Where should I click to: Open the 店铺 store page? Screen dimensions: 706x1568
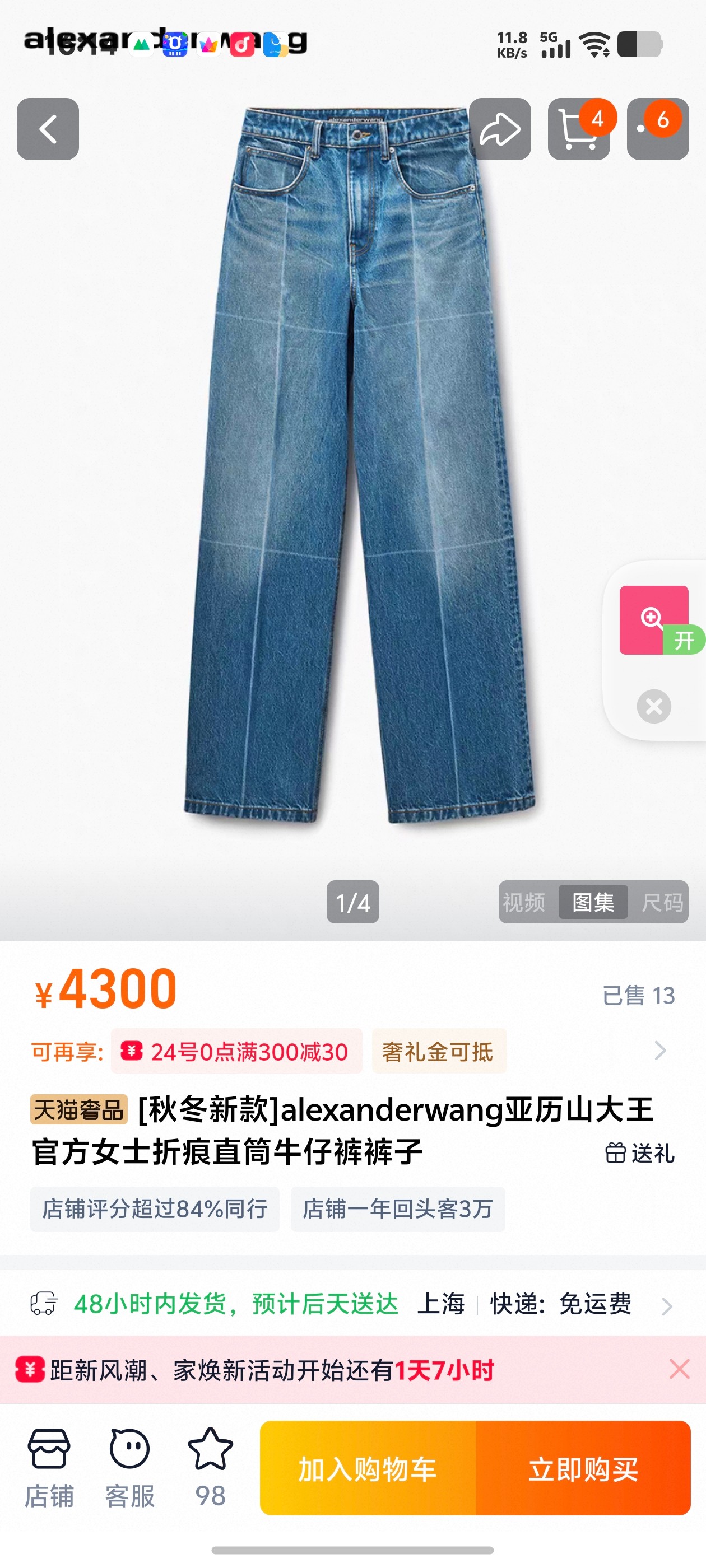coord(49,1468)
